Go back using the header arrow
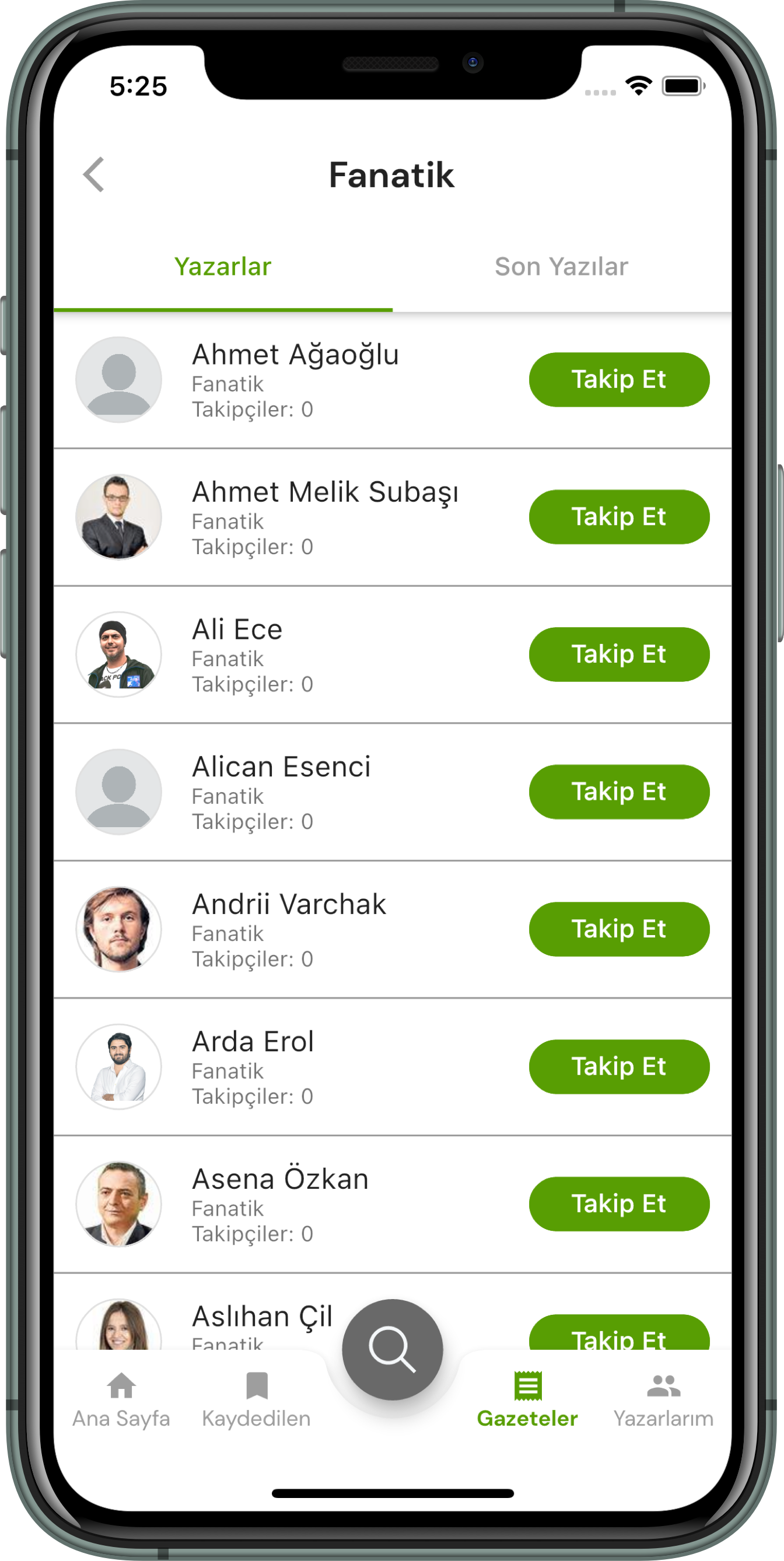Screen dimensions: 784x1561 [x=94, y=174]
